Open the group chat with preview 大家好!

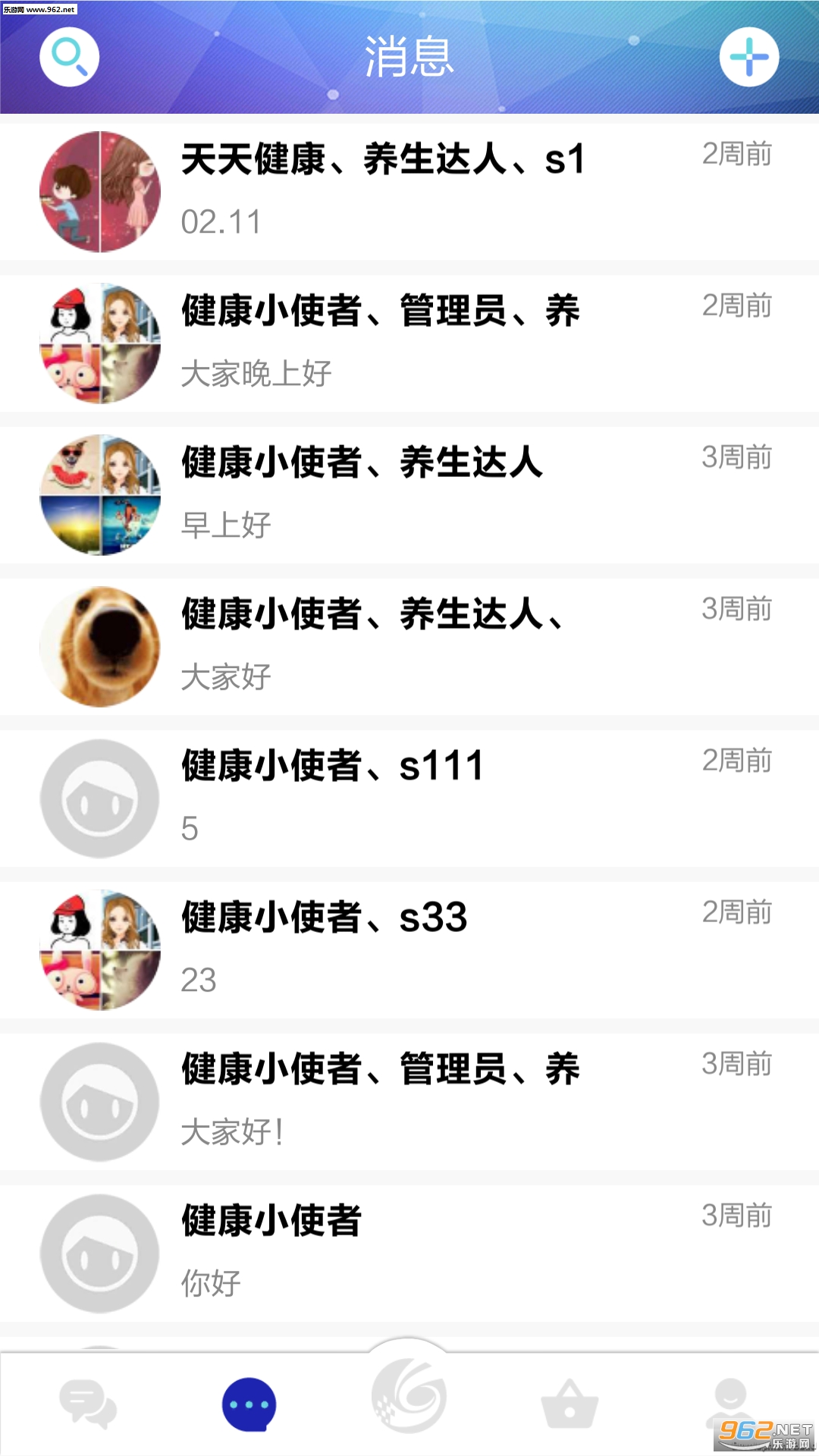[x=409, y=1101]
